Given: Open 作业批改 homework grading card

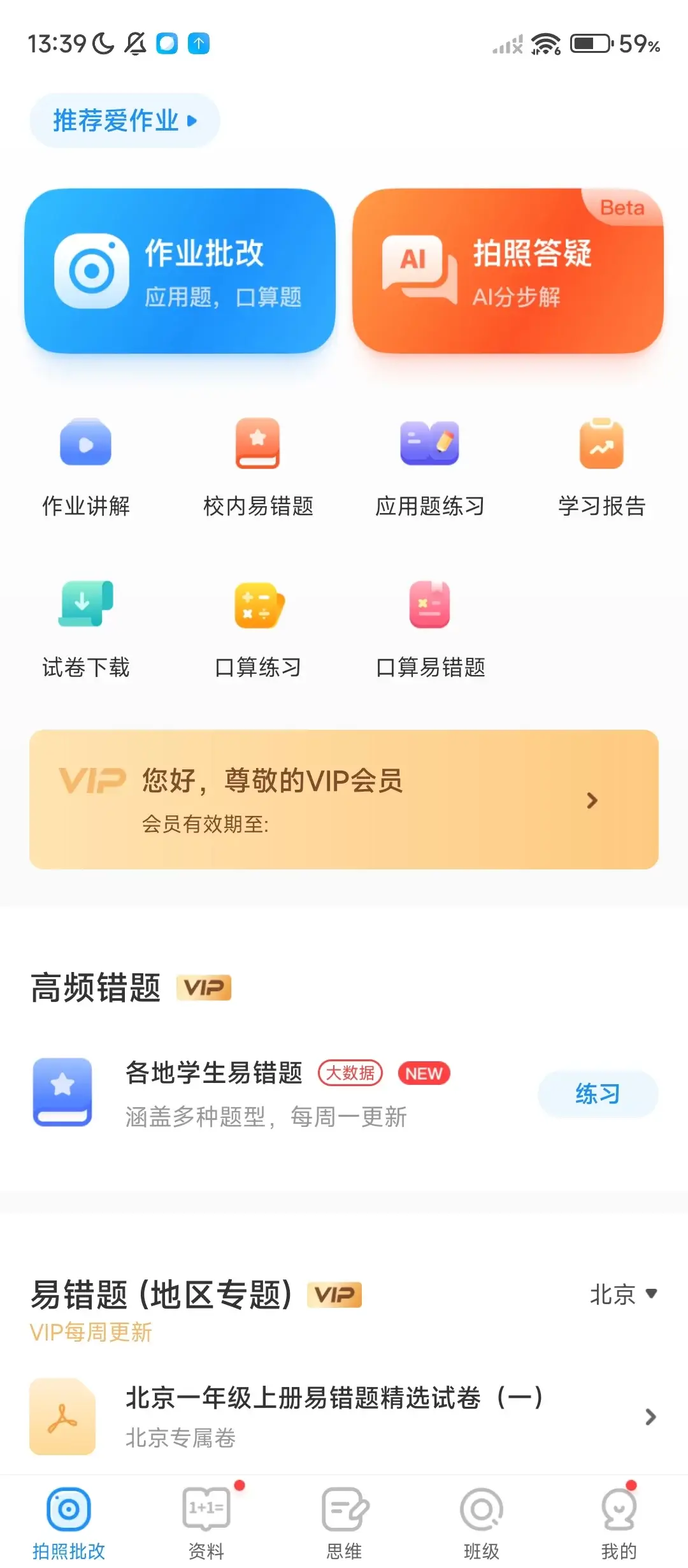Looking at the screenshot, I should pyautogui.click(x=180, y=271).
